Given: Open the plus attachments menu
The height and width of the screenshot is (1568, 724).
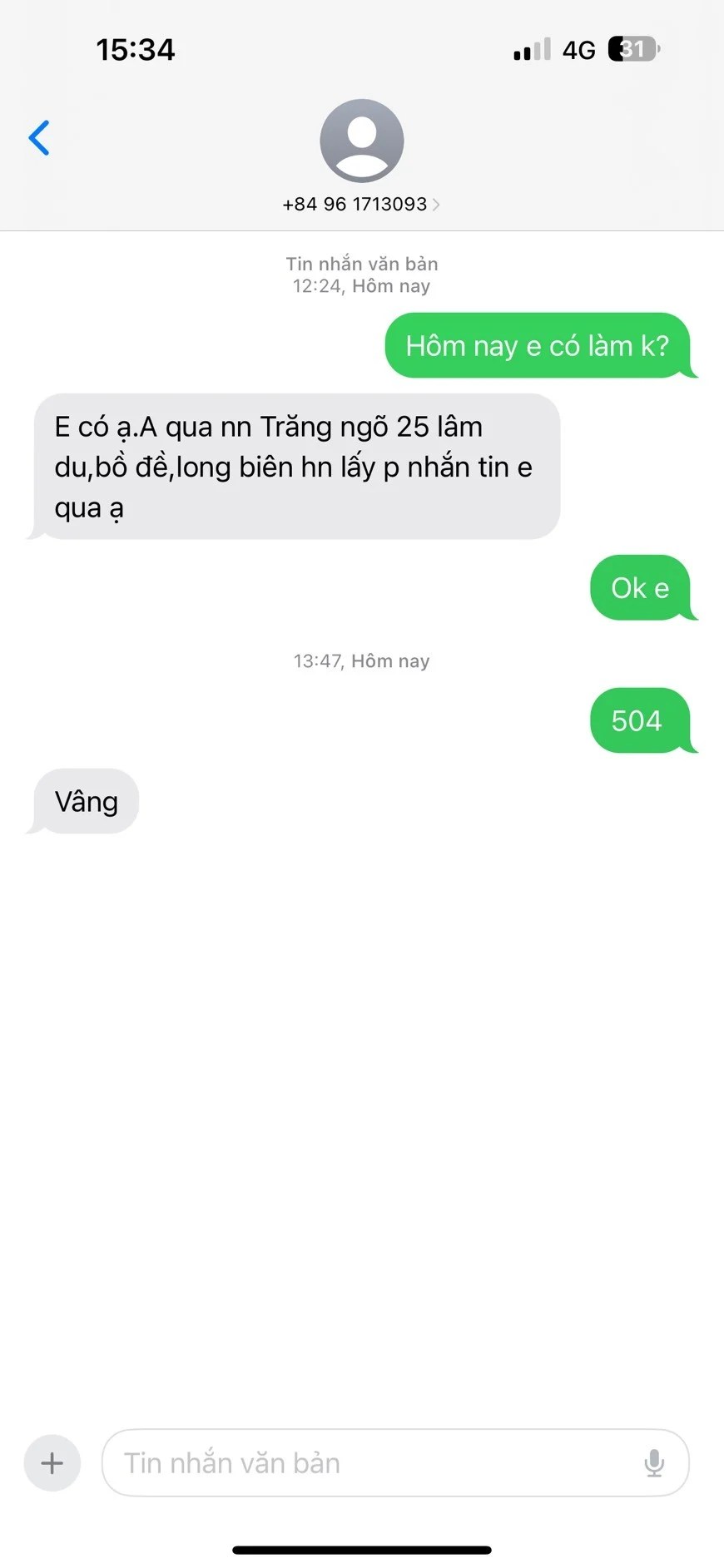Looking at the screenshot, I should 52,1462.
